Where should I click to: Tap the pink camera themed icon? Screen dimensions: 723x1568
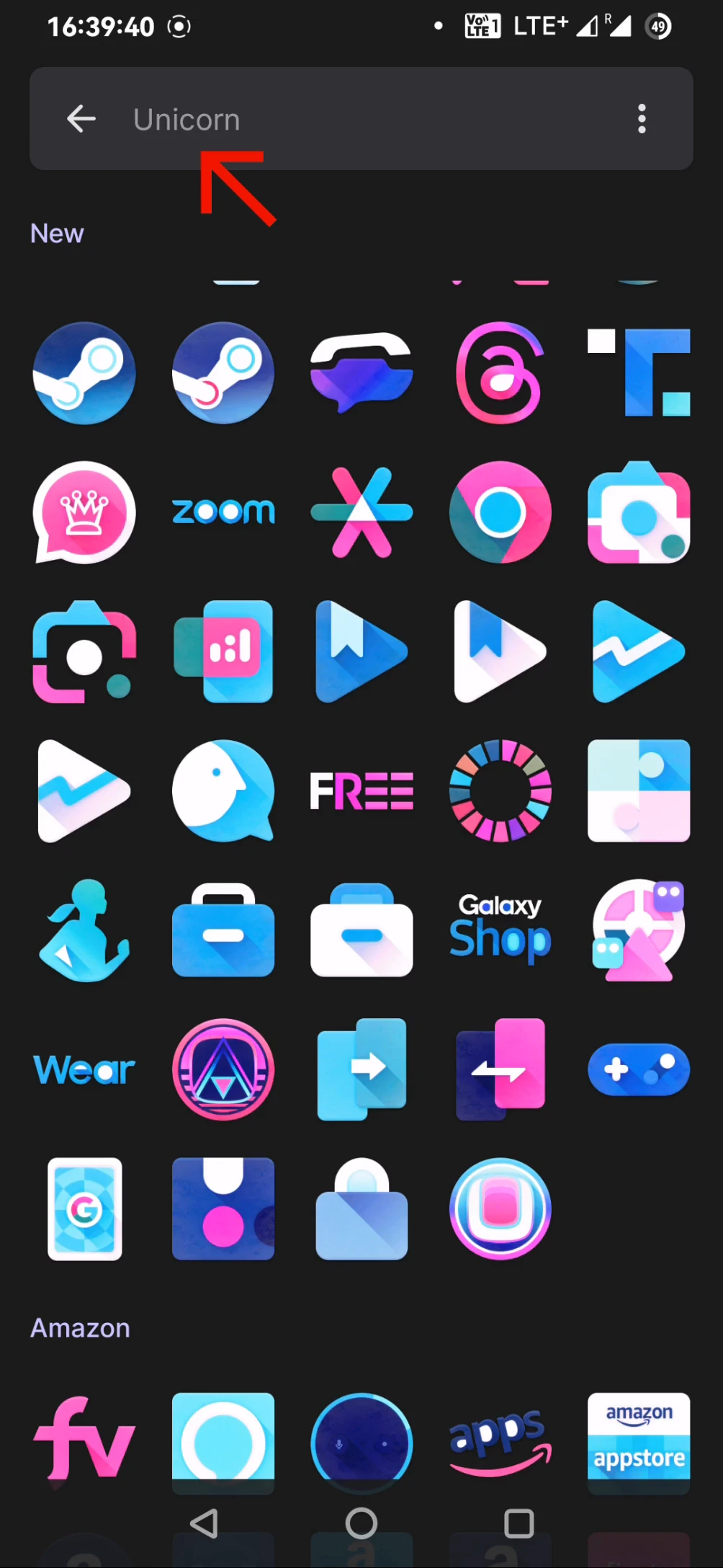[x=639, y=512]
